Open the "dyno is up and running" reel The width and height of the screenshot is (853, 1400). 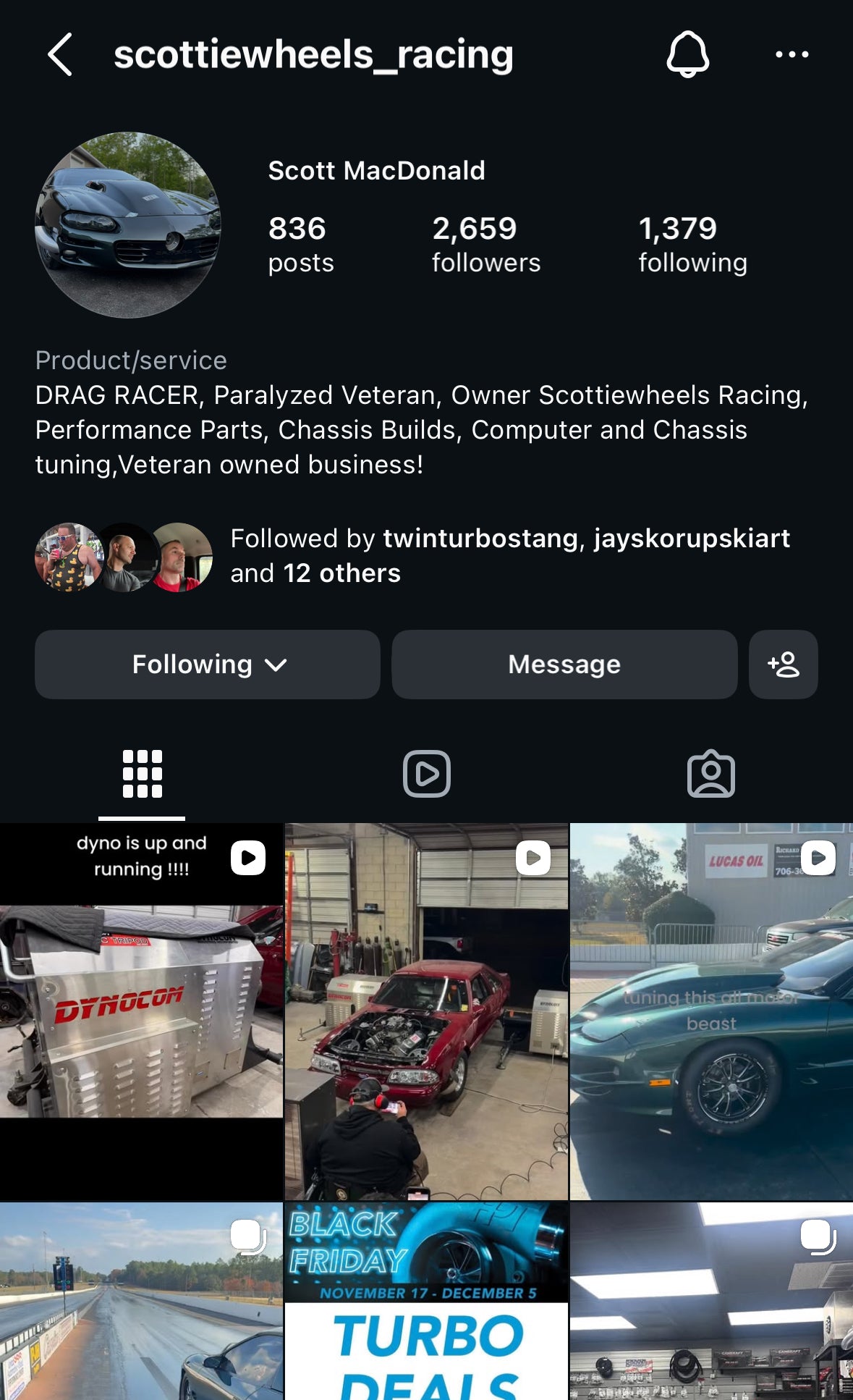[141, 1011]
